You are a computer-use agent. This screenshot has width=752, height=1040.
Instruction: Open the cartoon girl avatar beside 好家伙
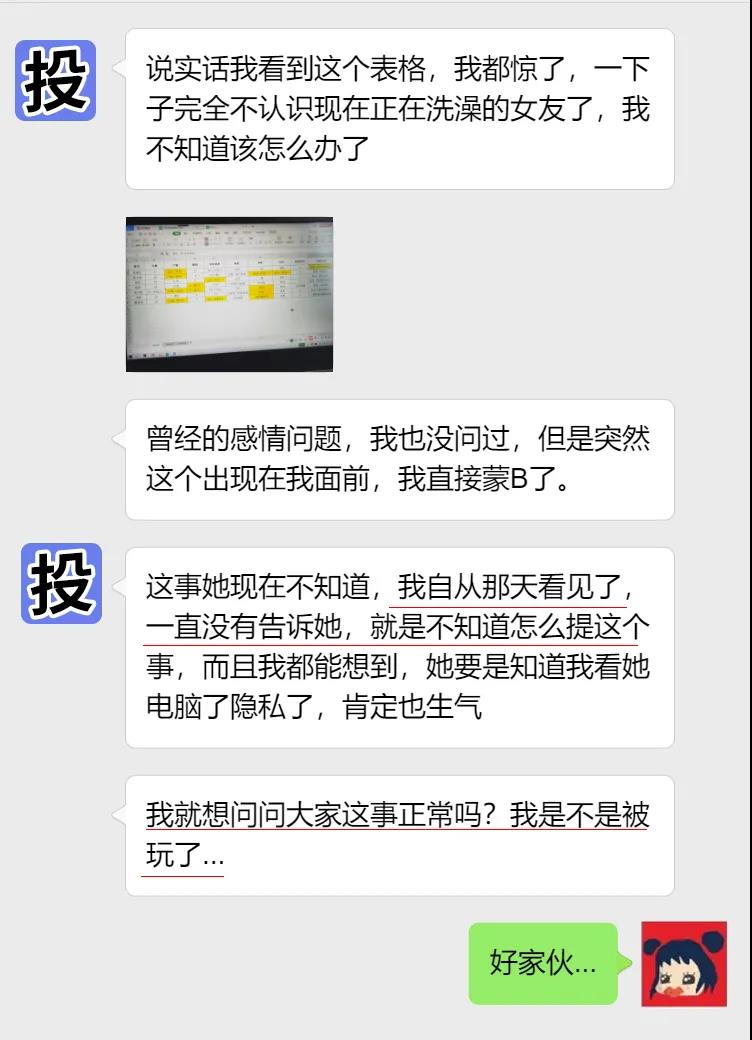coord(683,964)
